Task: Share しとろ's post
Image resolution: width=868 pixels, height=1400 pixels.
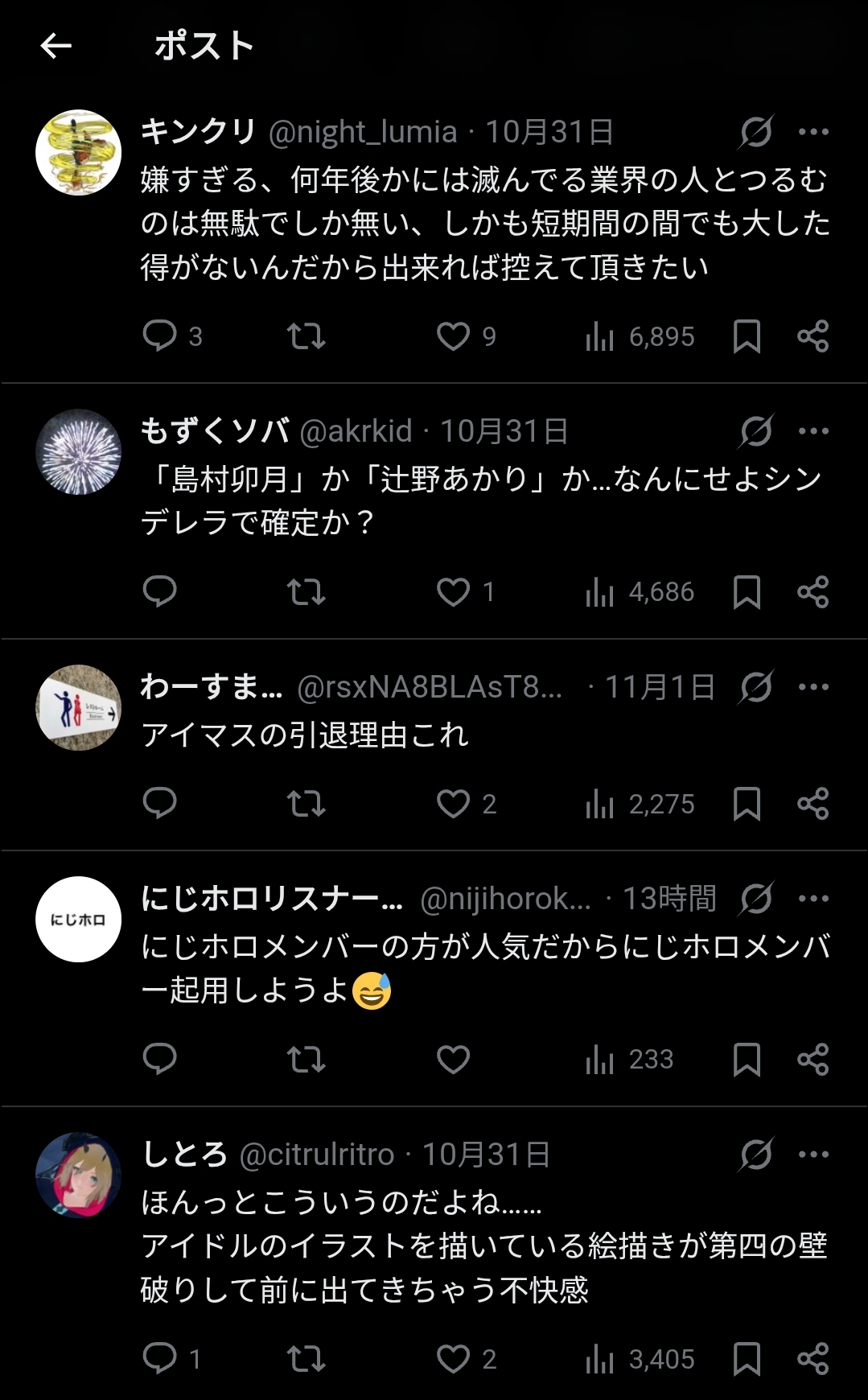Action: [812, 1358]
